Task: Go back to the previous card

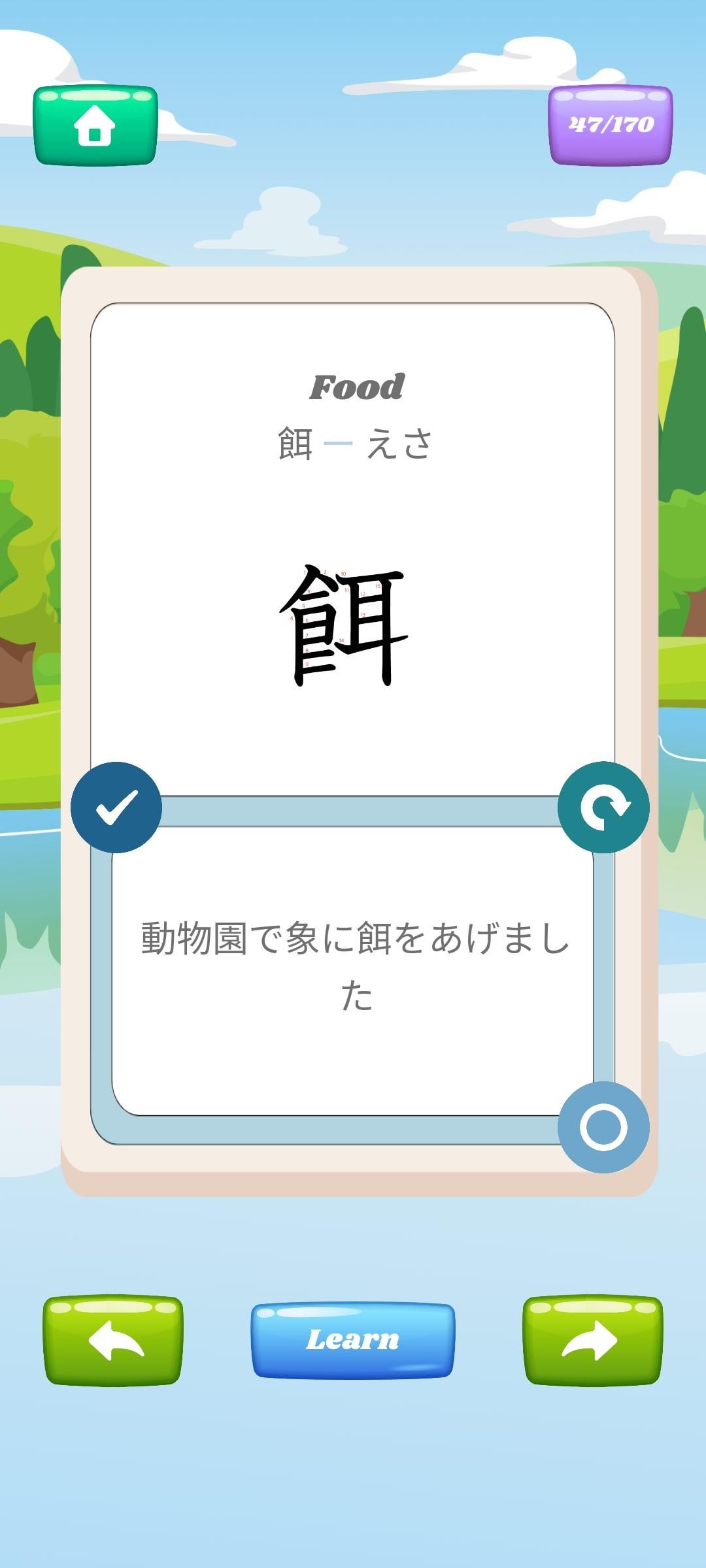Action: pyautogui.click(x=113, y=1340)
